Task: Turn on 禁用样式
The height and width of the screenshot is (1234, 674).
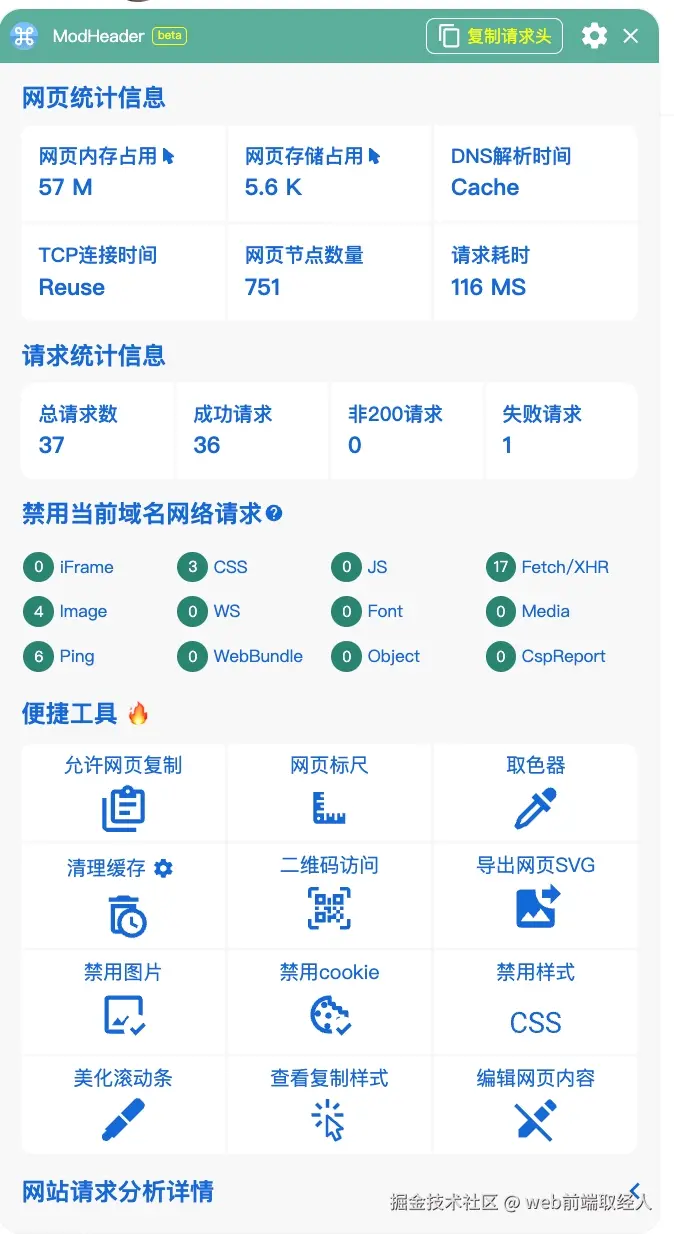Action: click(x=535, y=1001)
